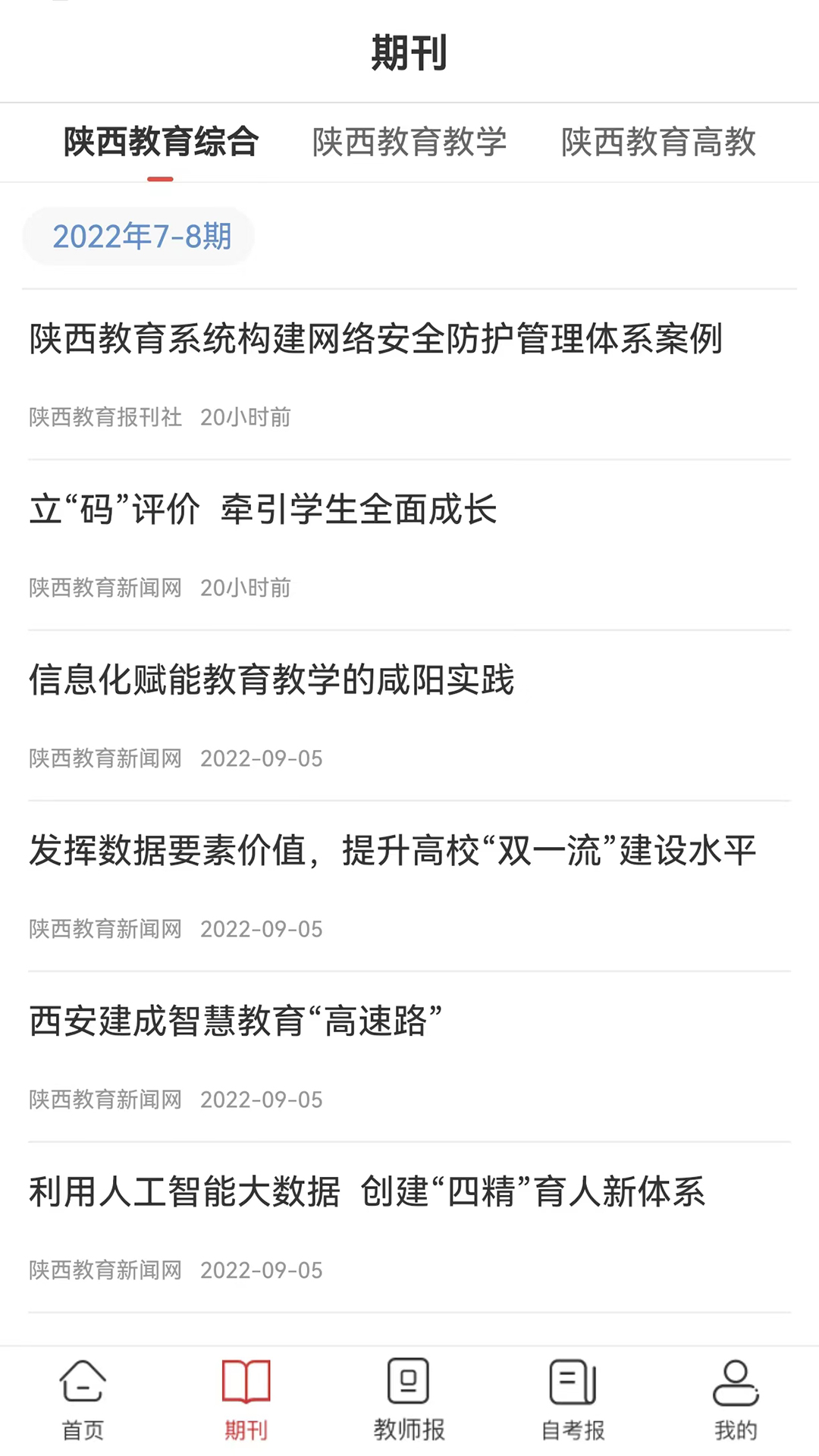Switch to 陕西教育教学 tab
The height and width of the screenshot is (1456, 819).
409,143
